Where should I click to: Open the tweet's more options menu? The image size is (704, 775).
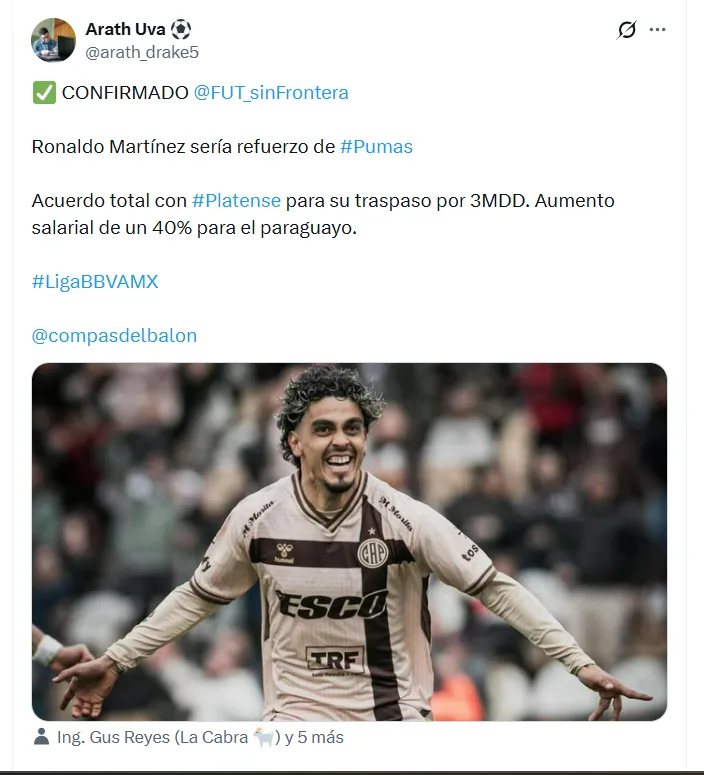tap(657, 30)
